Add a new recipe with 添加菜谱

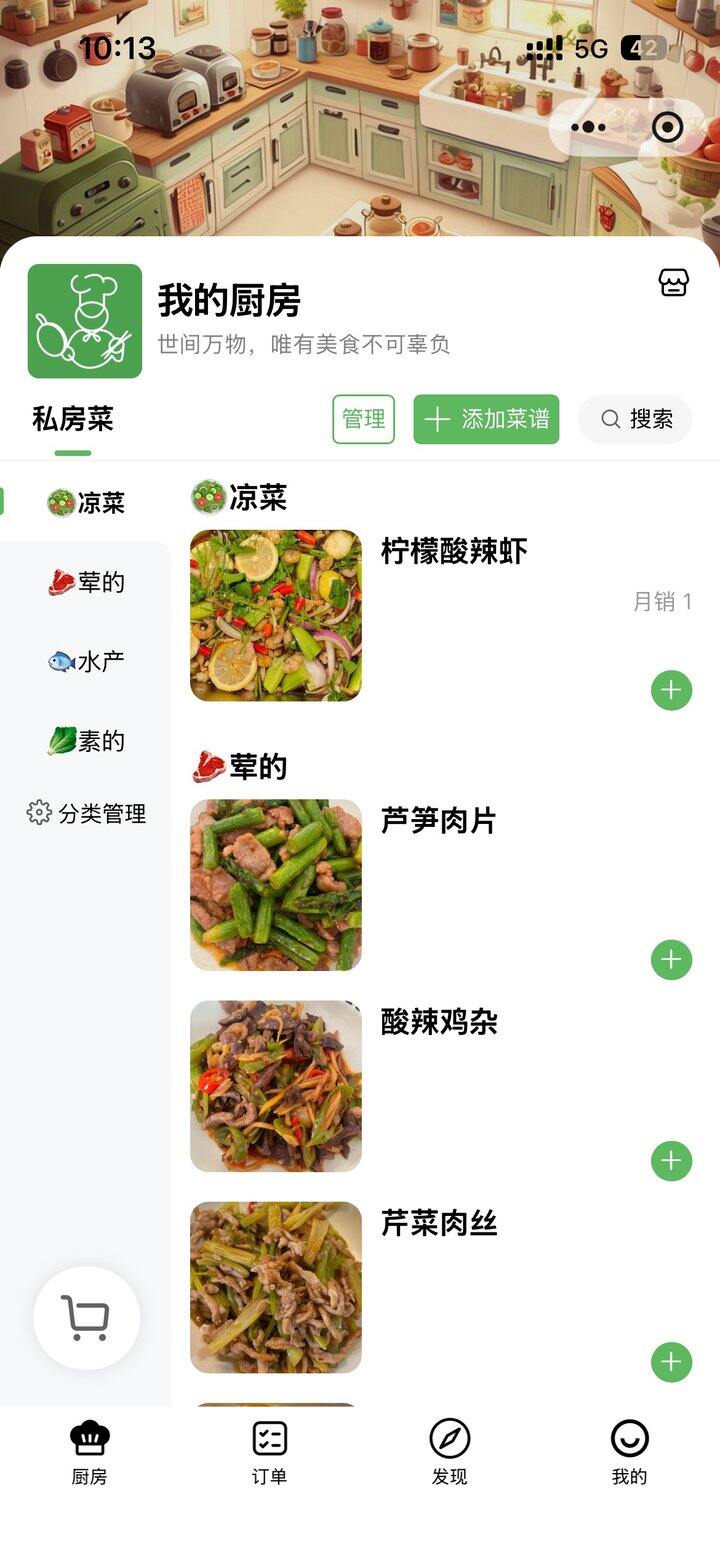[x=486, y=419]
